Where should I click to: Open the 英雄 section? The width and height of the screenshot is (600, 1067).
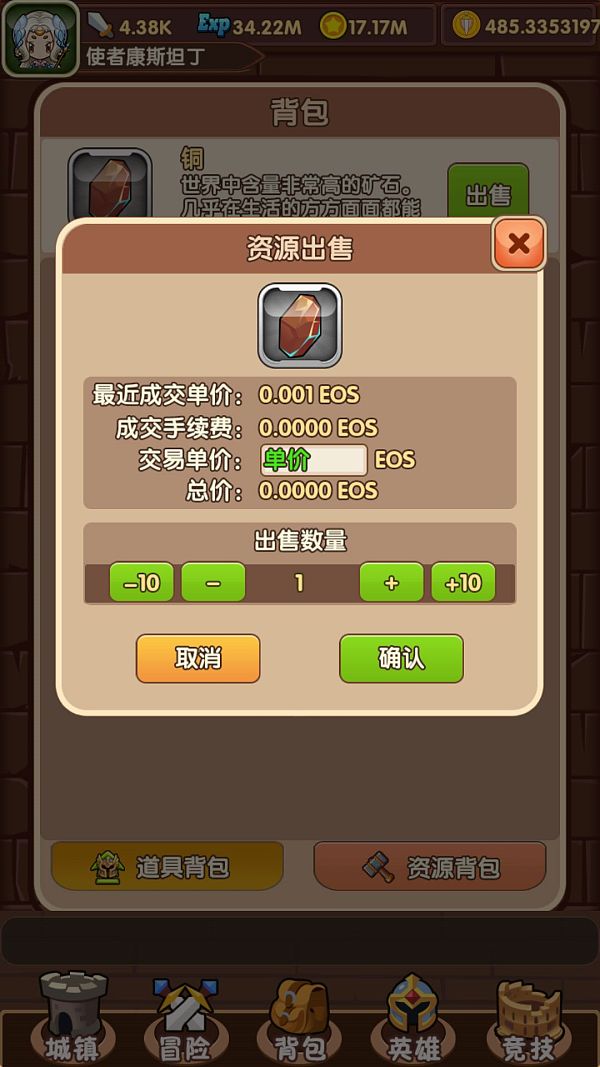click(x=413, y=1015)
